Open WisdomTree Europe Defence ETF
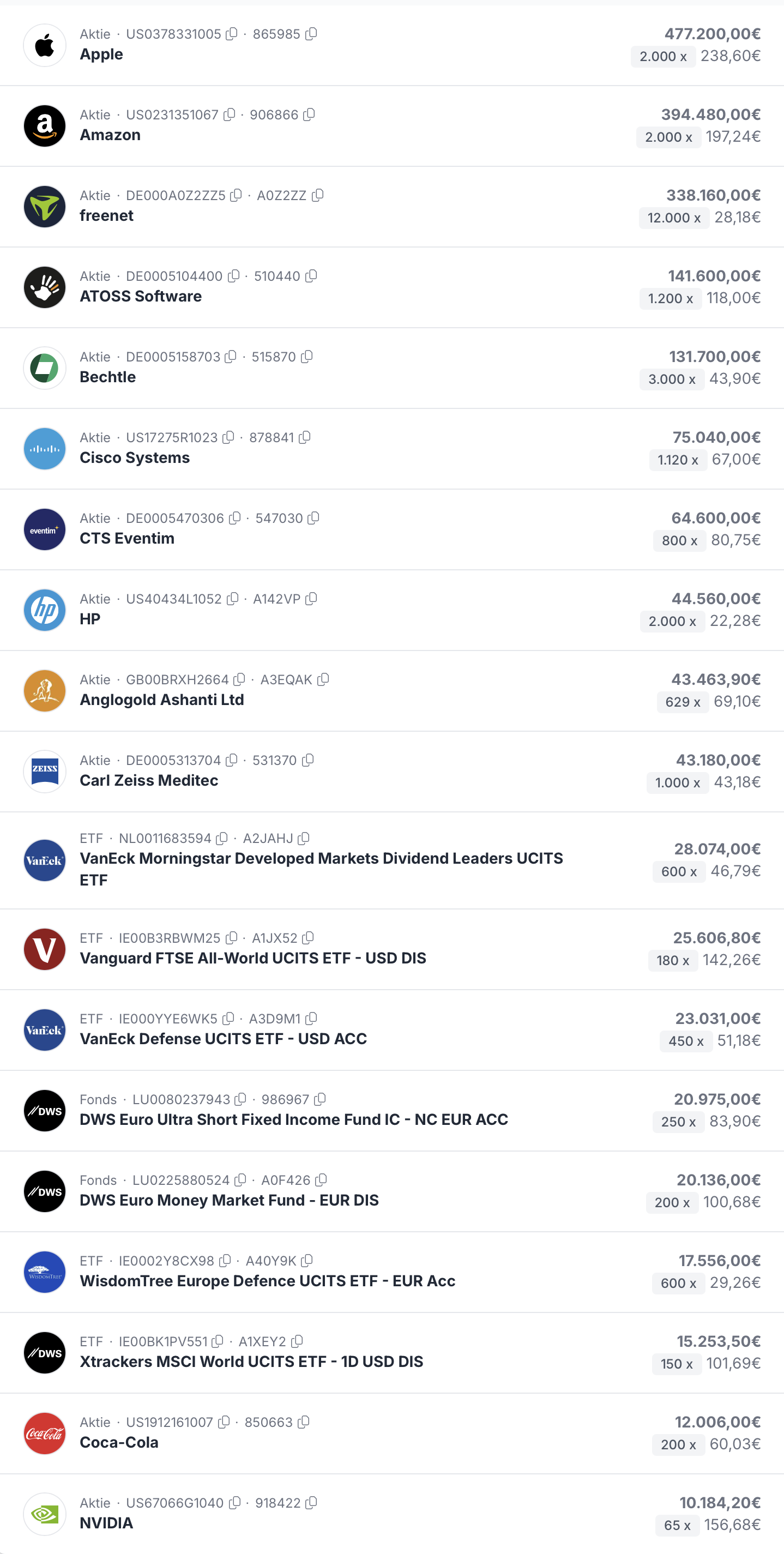This screenshot has width=784, height=1554. click(x=267, y=1281)
